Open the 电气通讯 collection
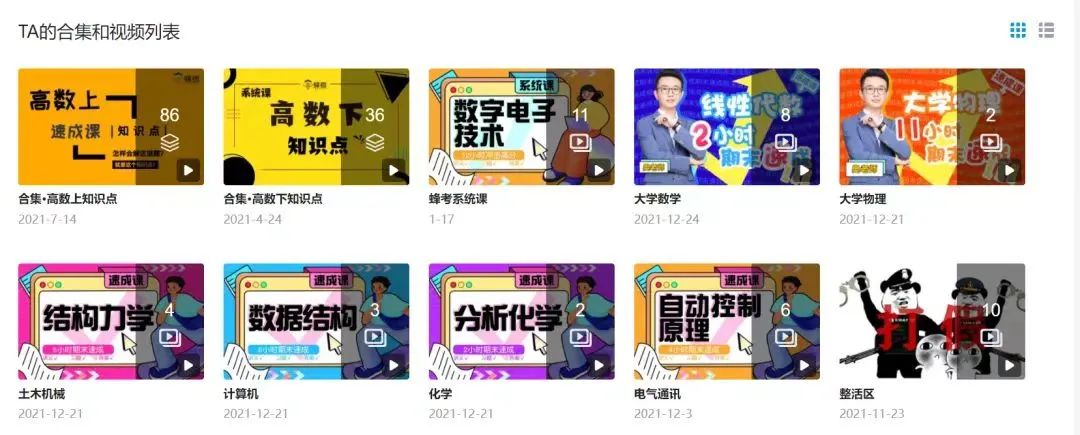Image resolution: width=1080 pixels, height=435 pixels. click(726, 321)
